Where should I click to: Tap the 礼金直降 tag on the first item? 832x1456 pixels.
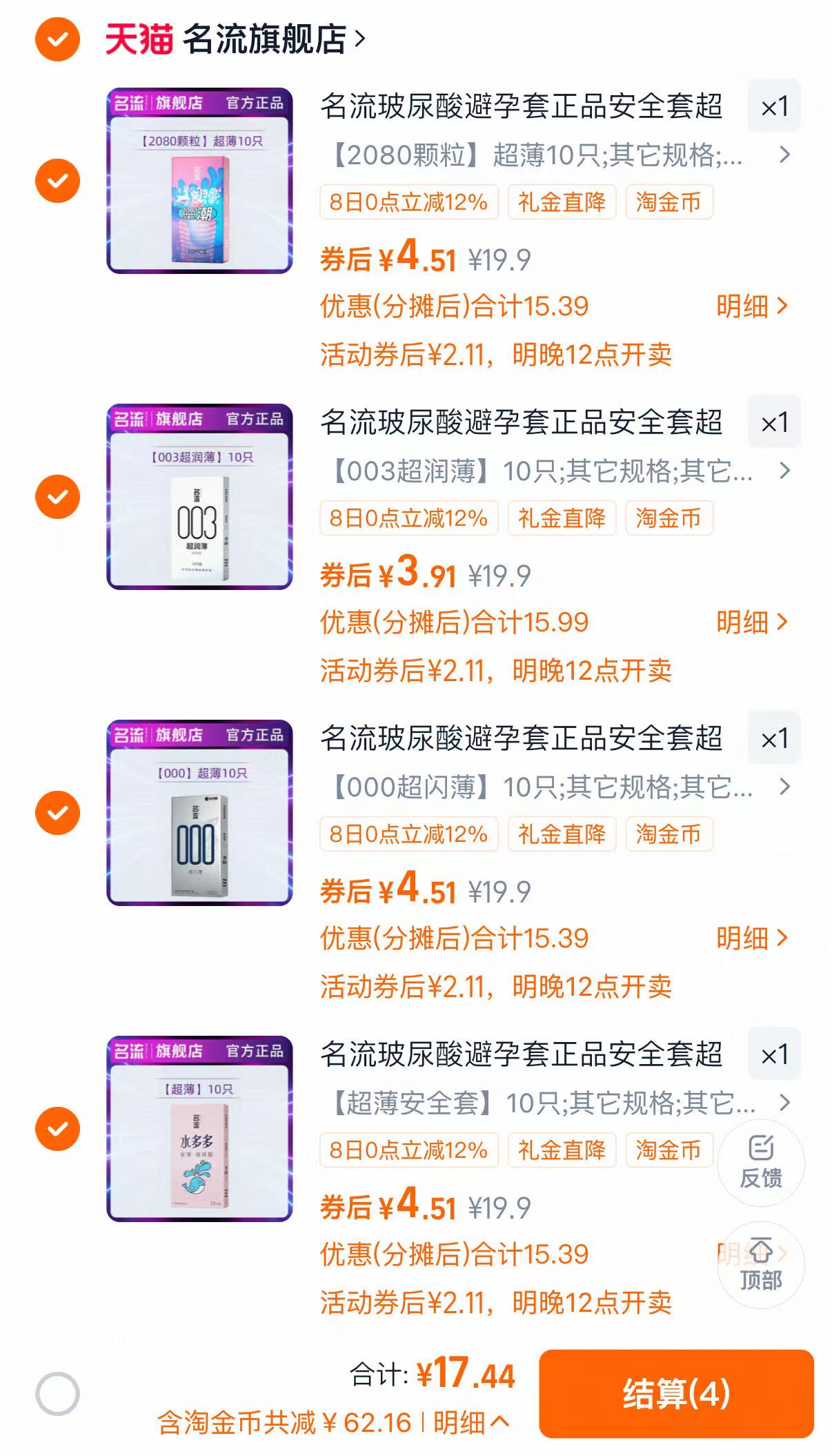coord(560,202)
